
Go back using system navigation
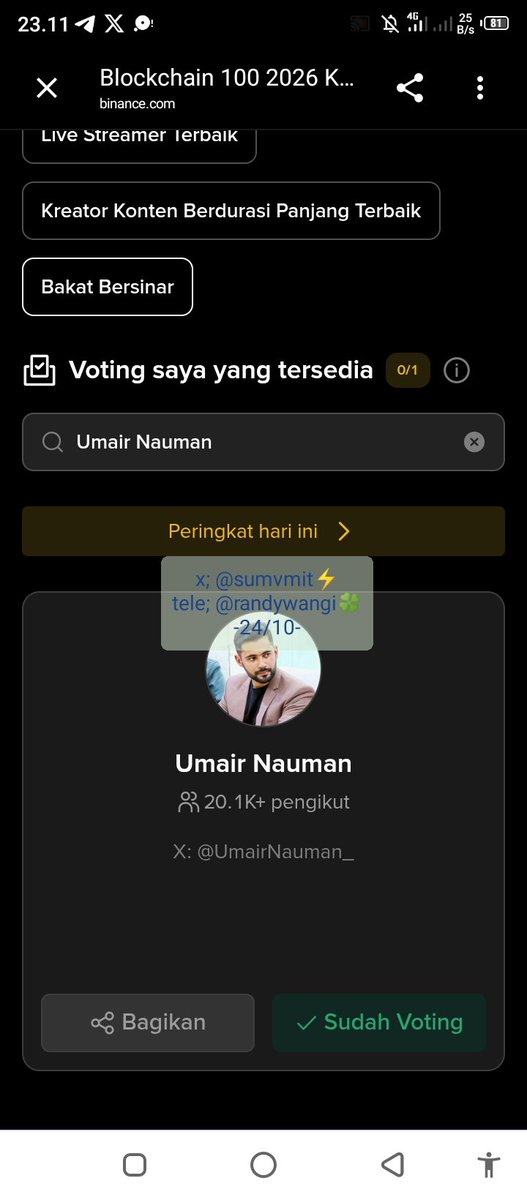(392, 1164)
